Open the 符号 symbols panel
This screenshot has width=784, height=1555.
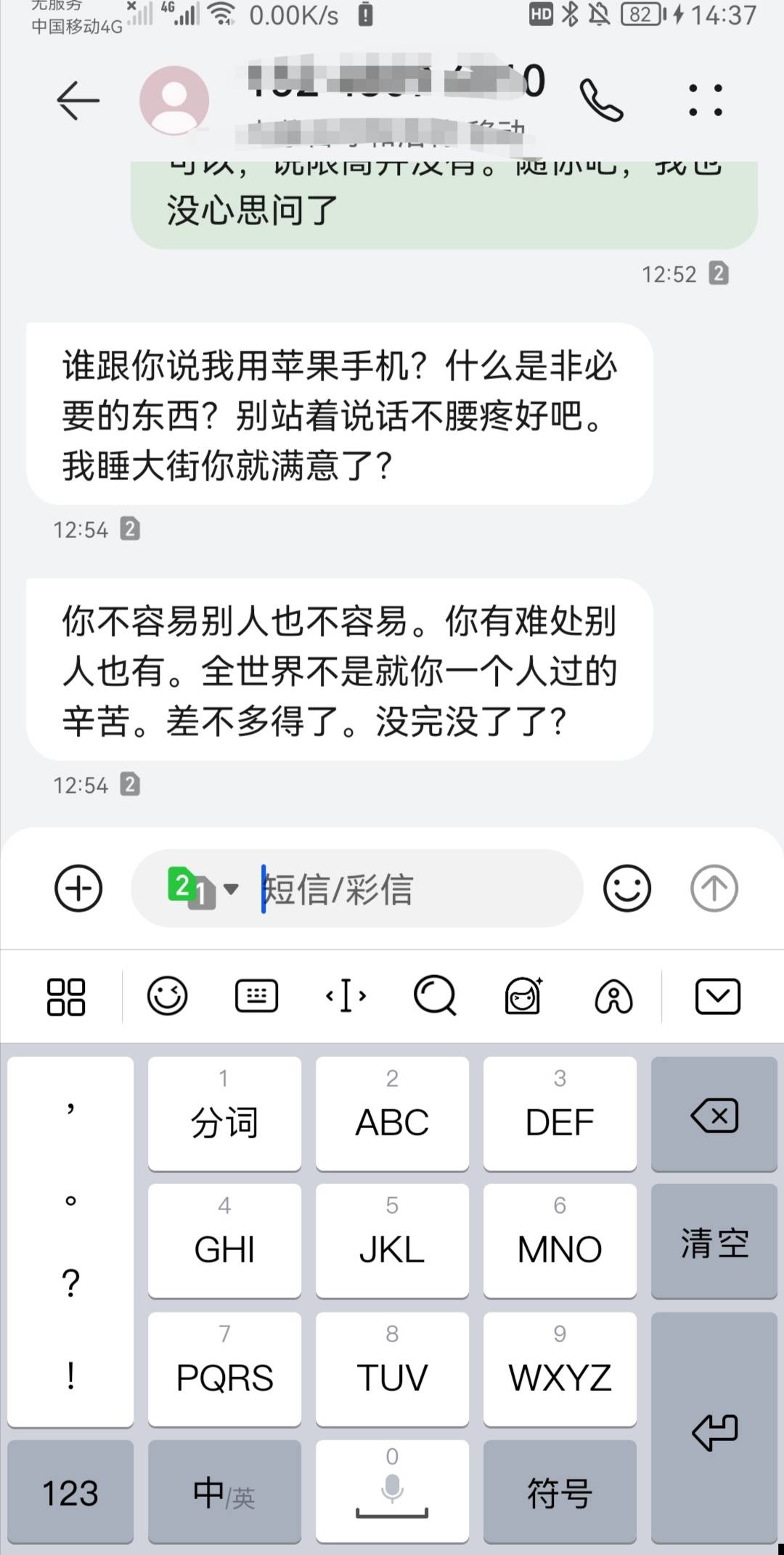pos(560,1493)
